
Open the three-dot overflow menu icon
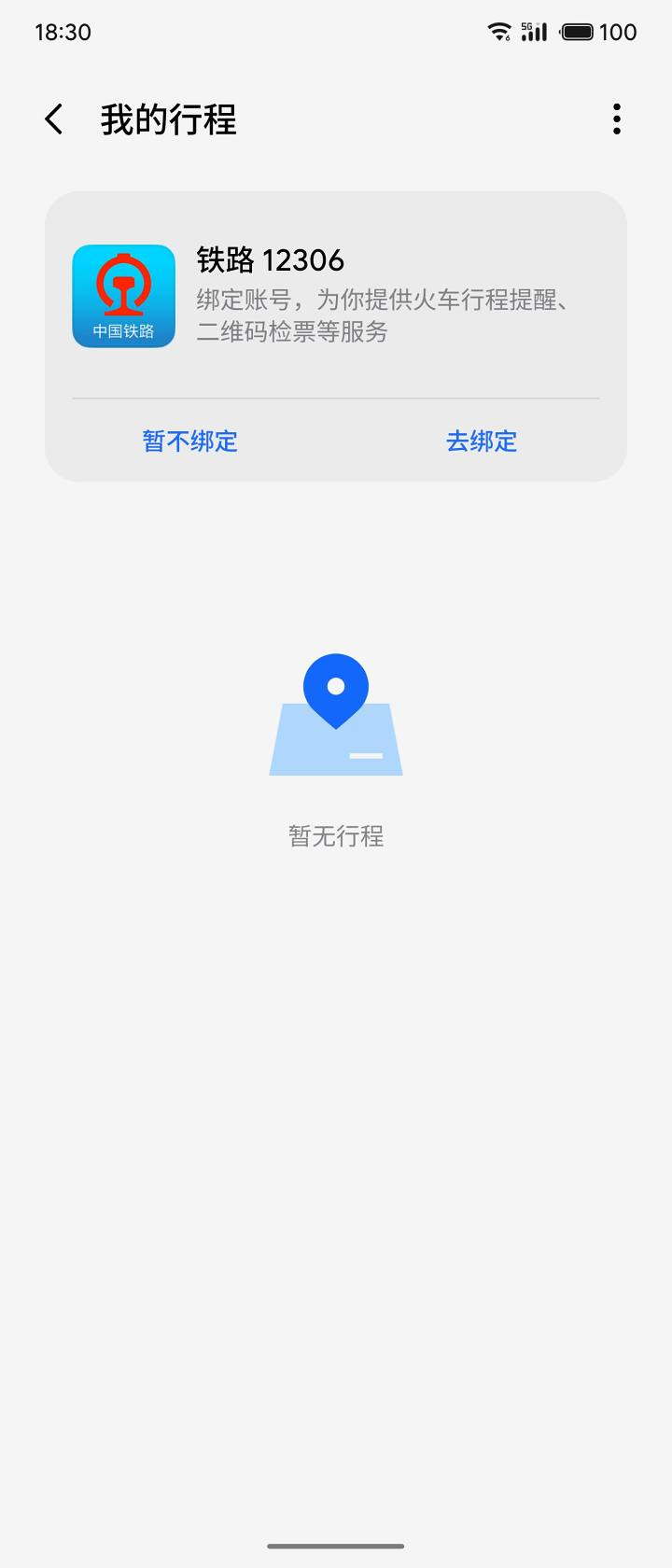coord(616,119)
